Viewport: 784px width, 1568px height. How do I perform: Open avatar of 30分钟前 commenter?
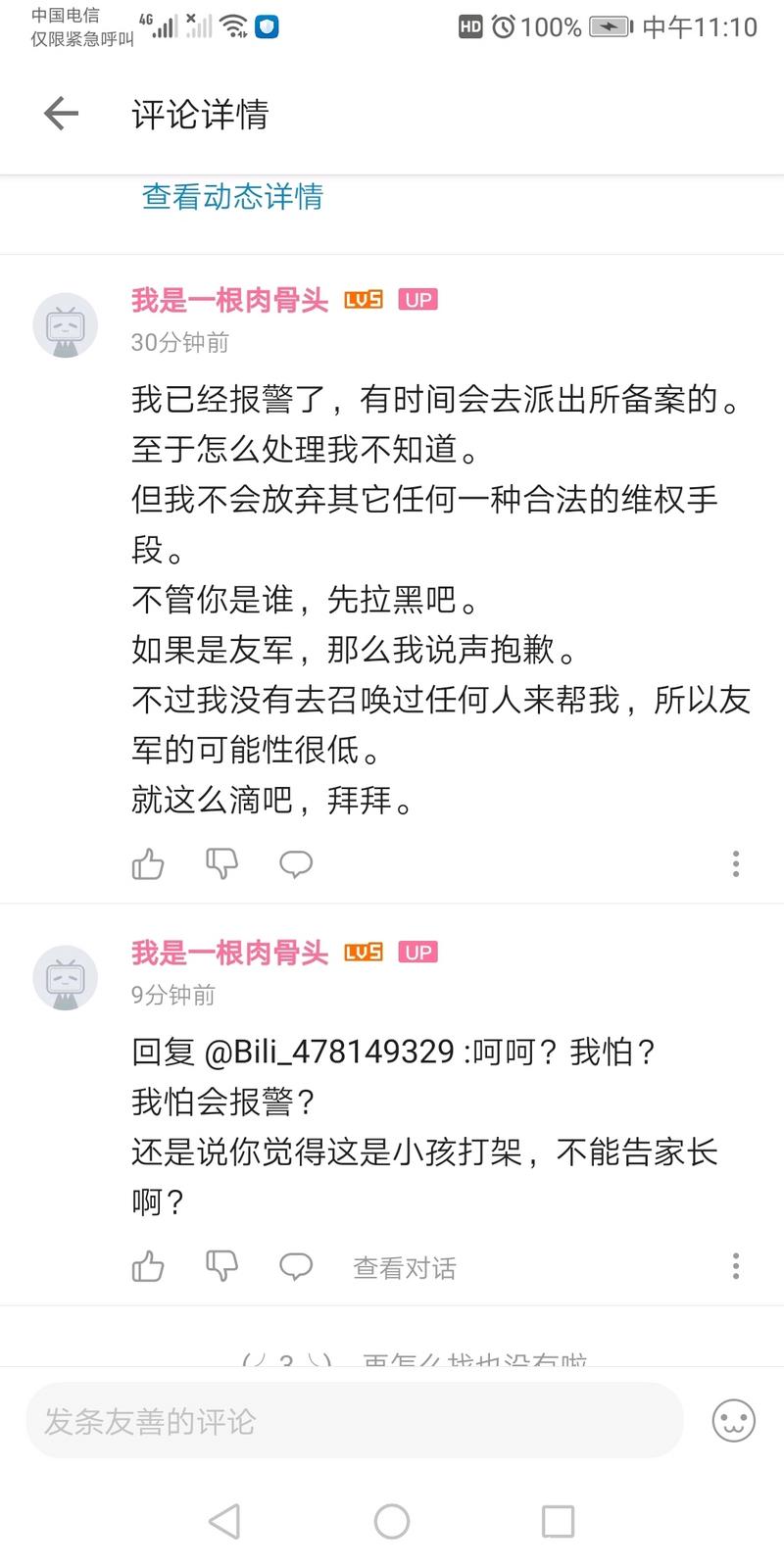[x=66, y=324]
